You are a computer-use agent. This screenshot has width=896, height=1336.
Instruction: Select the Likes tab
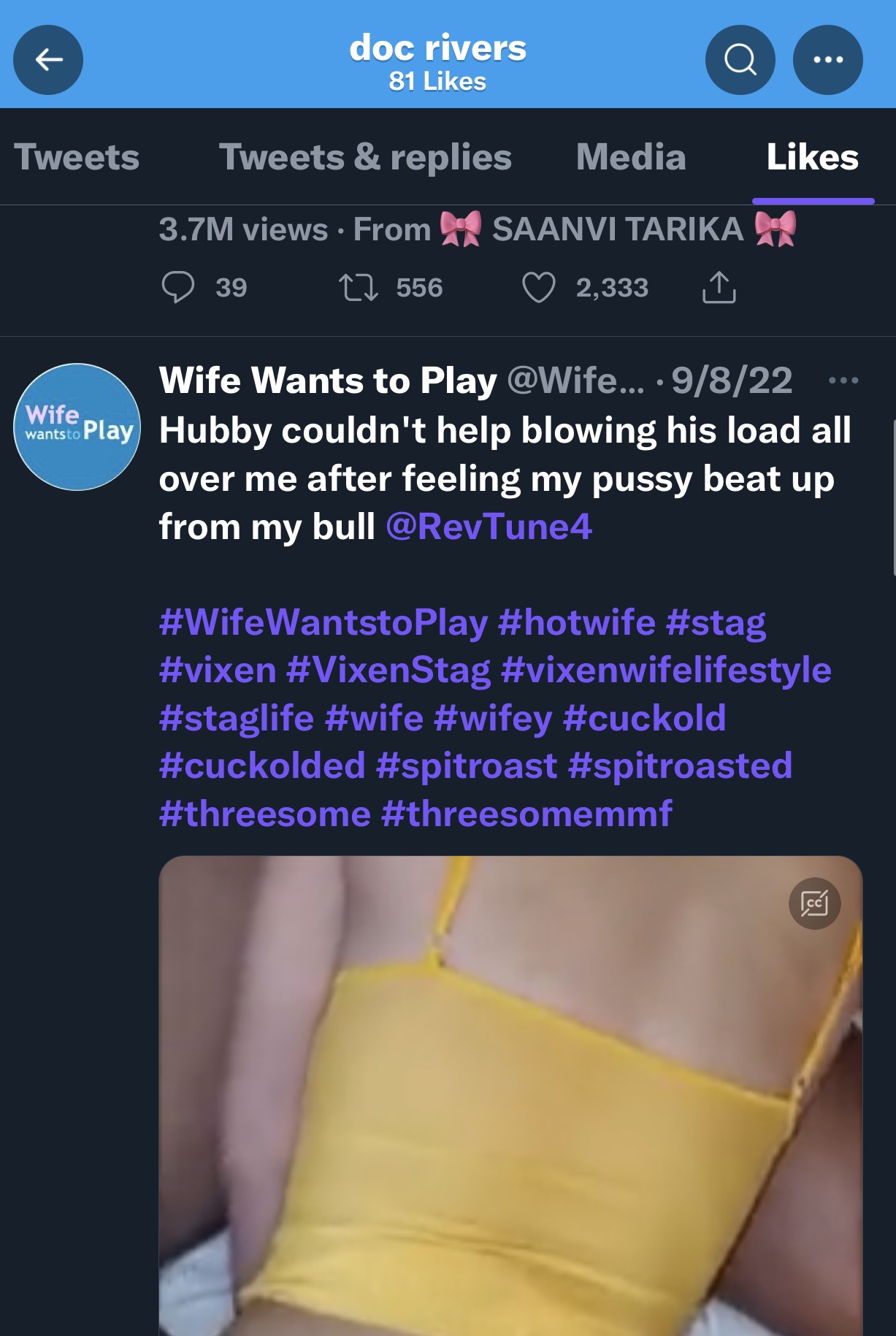click(x=812, y=157)
